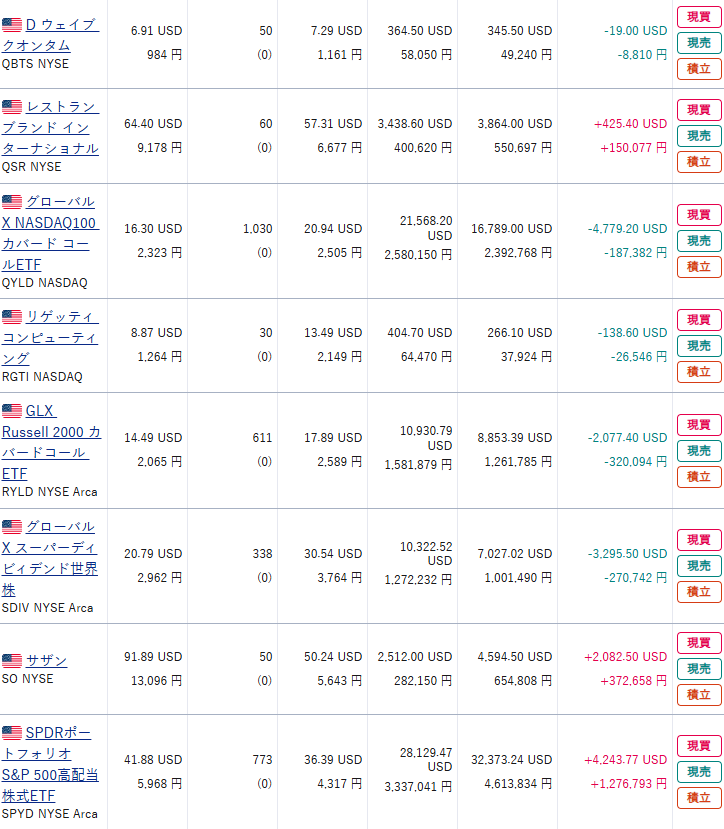Open the サザン stock link
724x829 pixels.
(x=46, y=660)
